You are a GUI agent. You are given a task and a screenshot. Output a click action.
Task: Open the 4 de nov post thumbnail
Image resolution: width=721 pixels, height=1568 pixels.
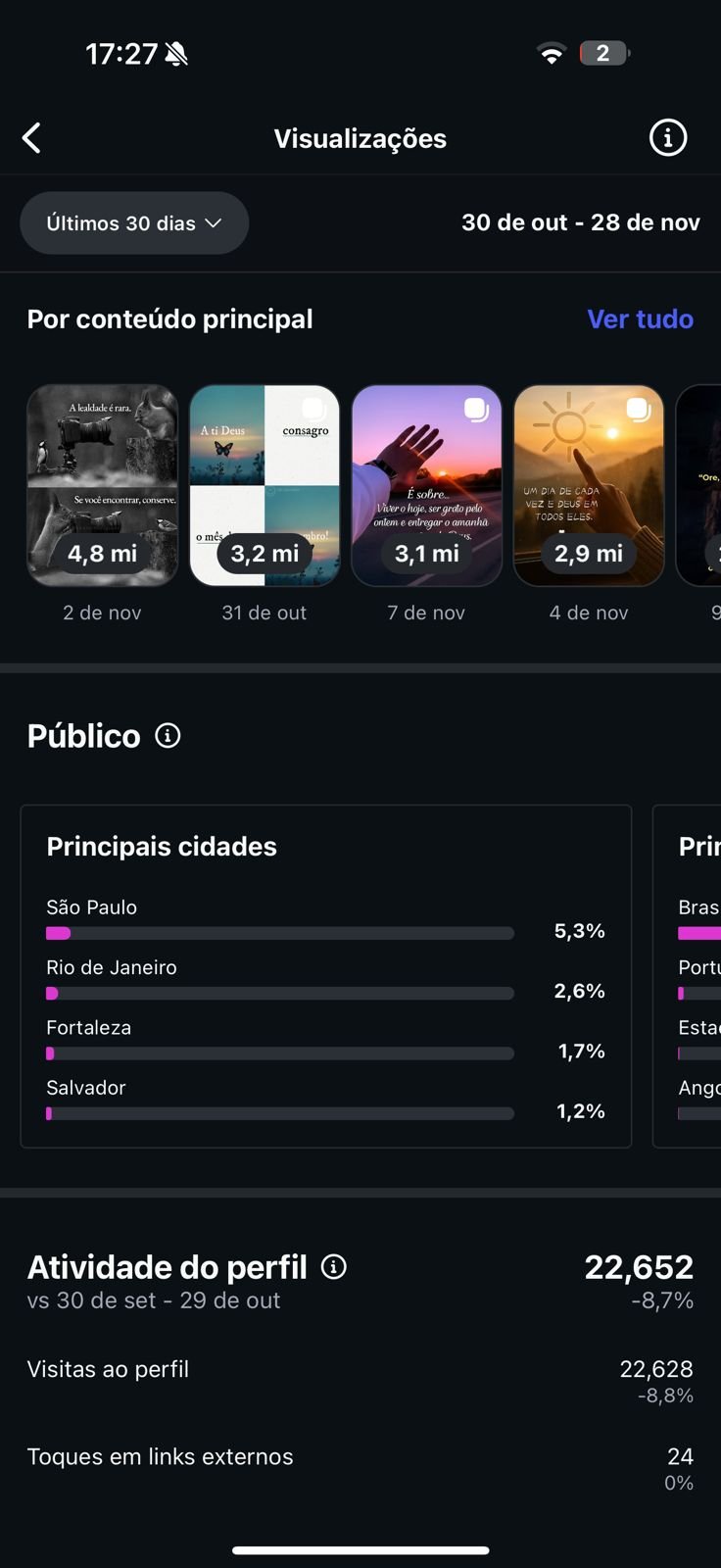[x=589, y=486]
